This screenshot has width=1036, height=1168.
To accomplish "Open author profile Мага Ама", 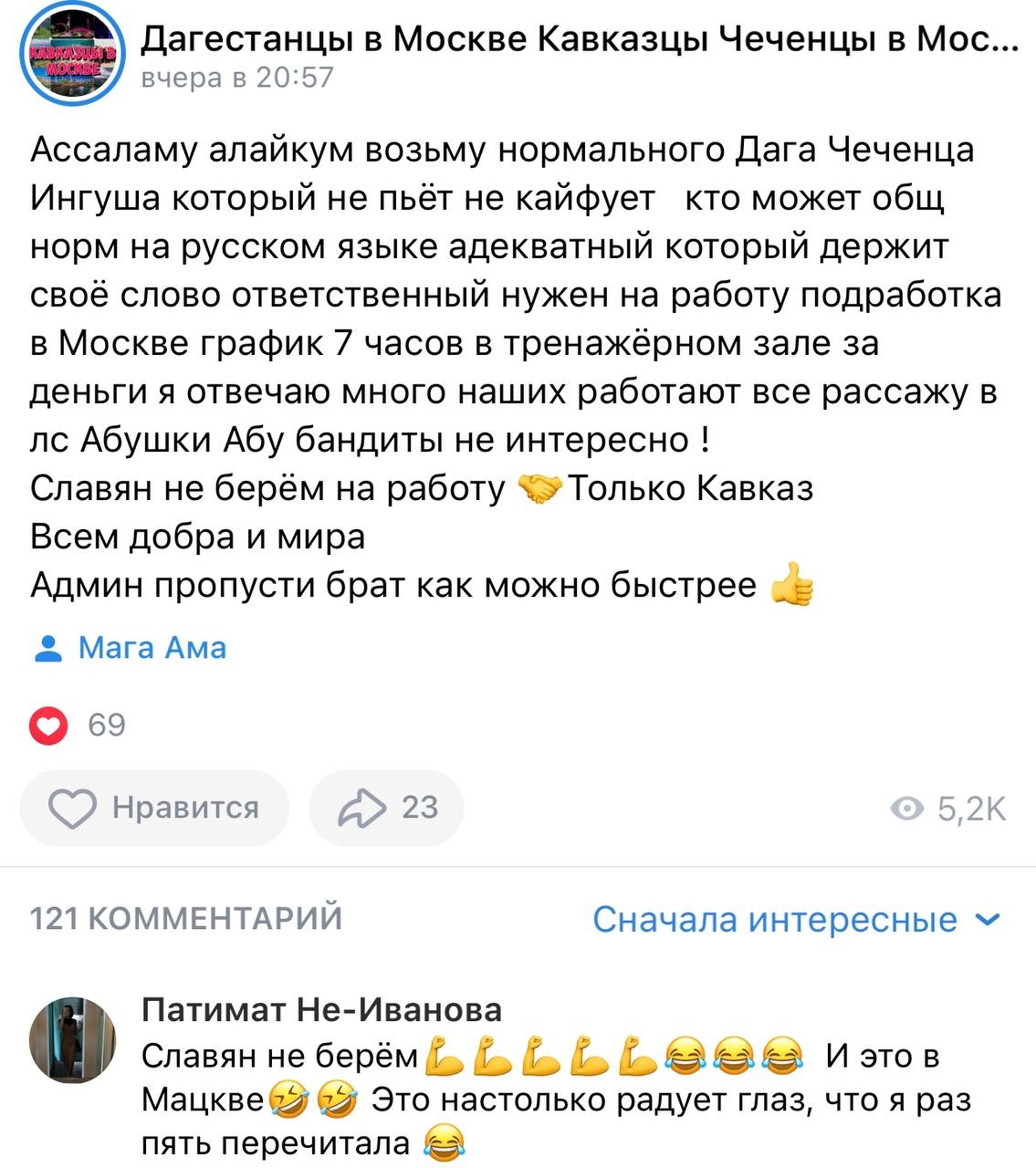I will point(152,647).
